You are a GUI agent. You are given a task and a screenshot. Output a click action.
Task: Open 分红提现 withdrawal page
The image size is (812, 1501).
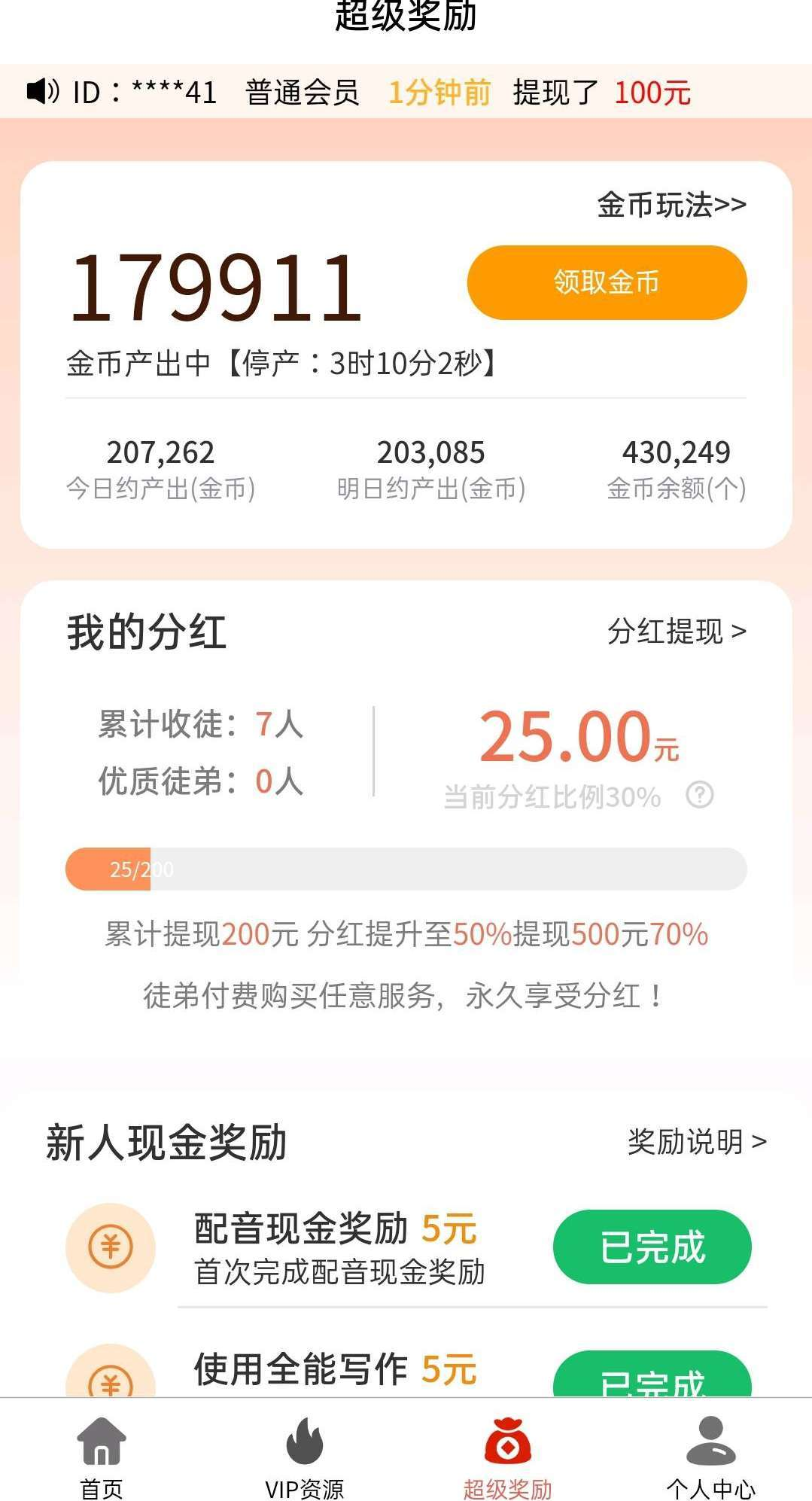[677, 632]
